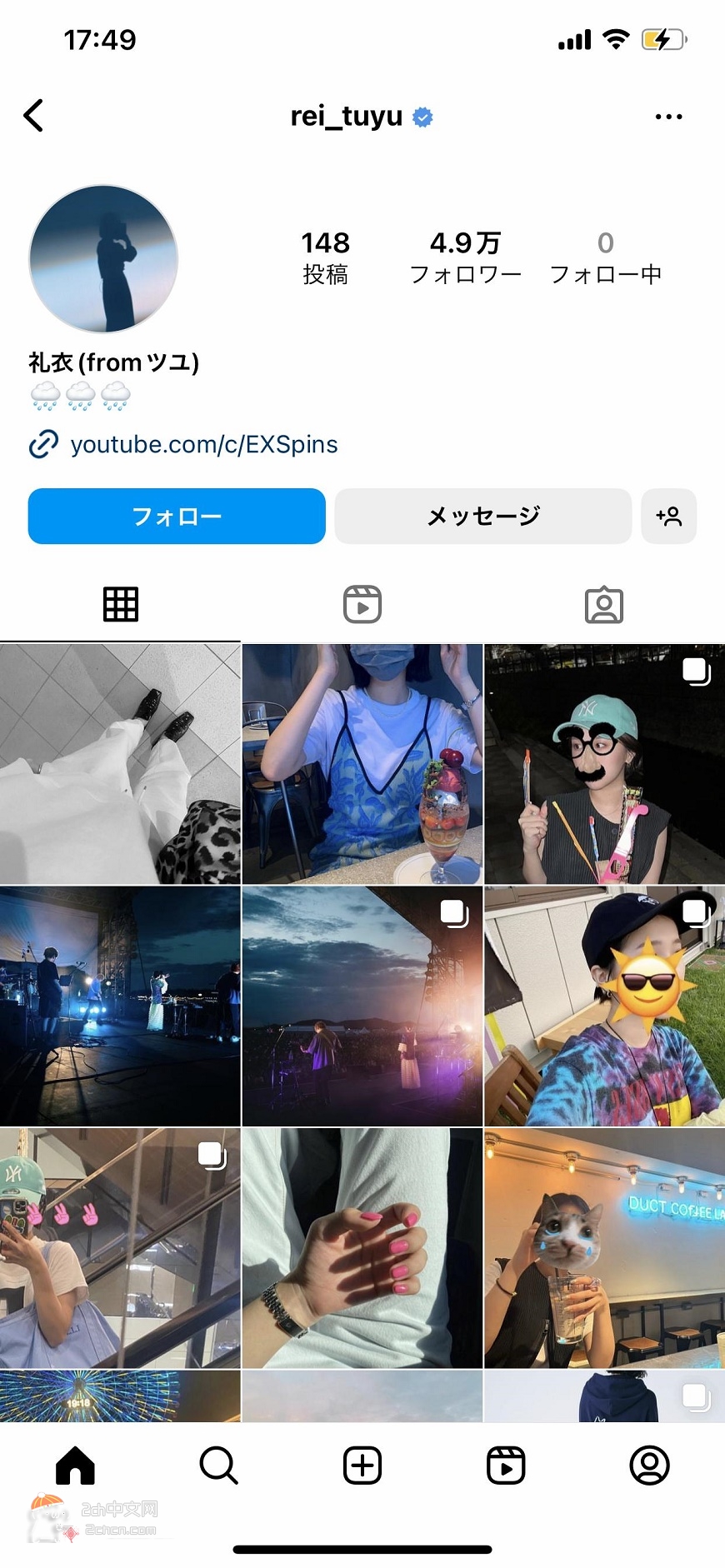Open the photo of pink nails
Viewport: 725px width, 1568px height.
[x=362, y=1248]
